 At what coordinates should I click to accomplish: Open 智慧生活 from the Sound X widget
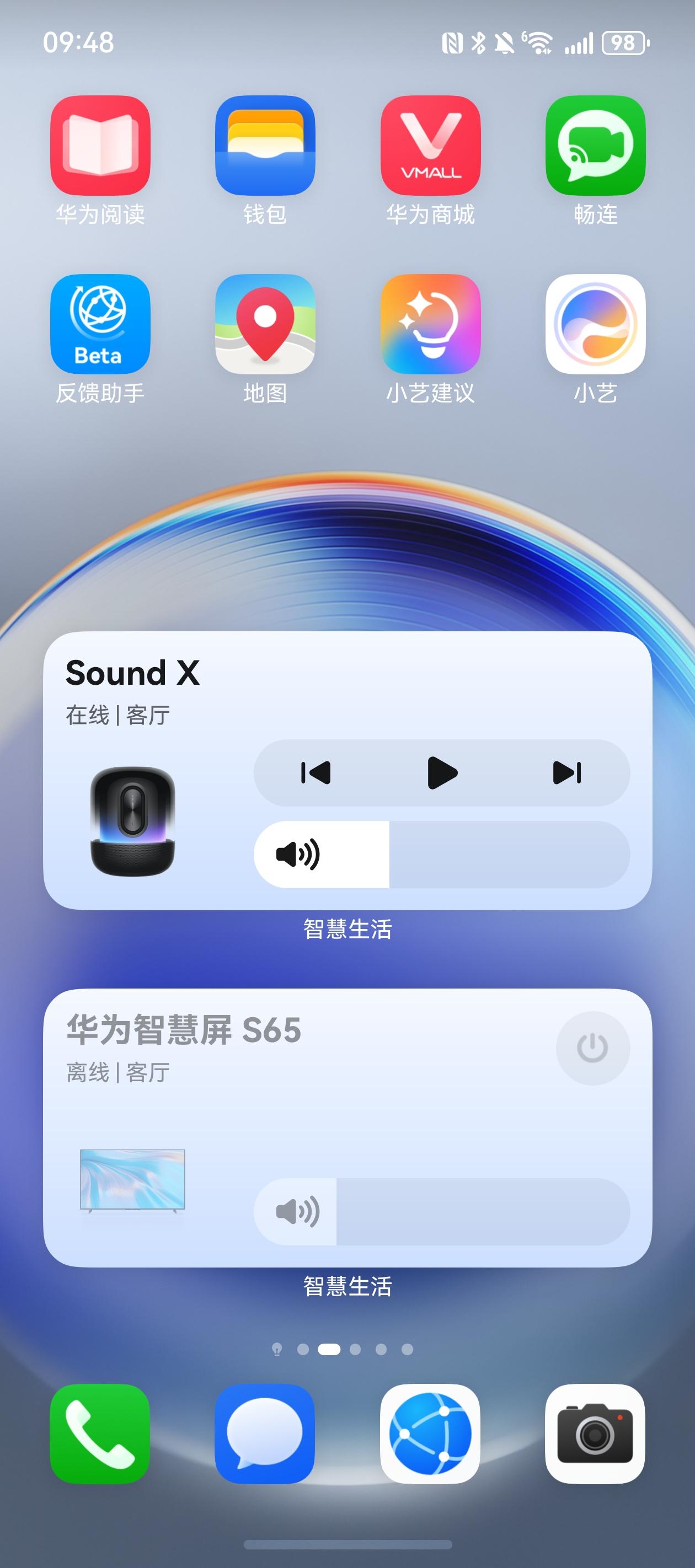click(x=347, y=928)
